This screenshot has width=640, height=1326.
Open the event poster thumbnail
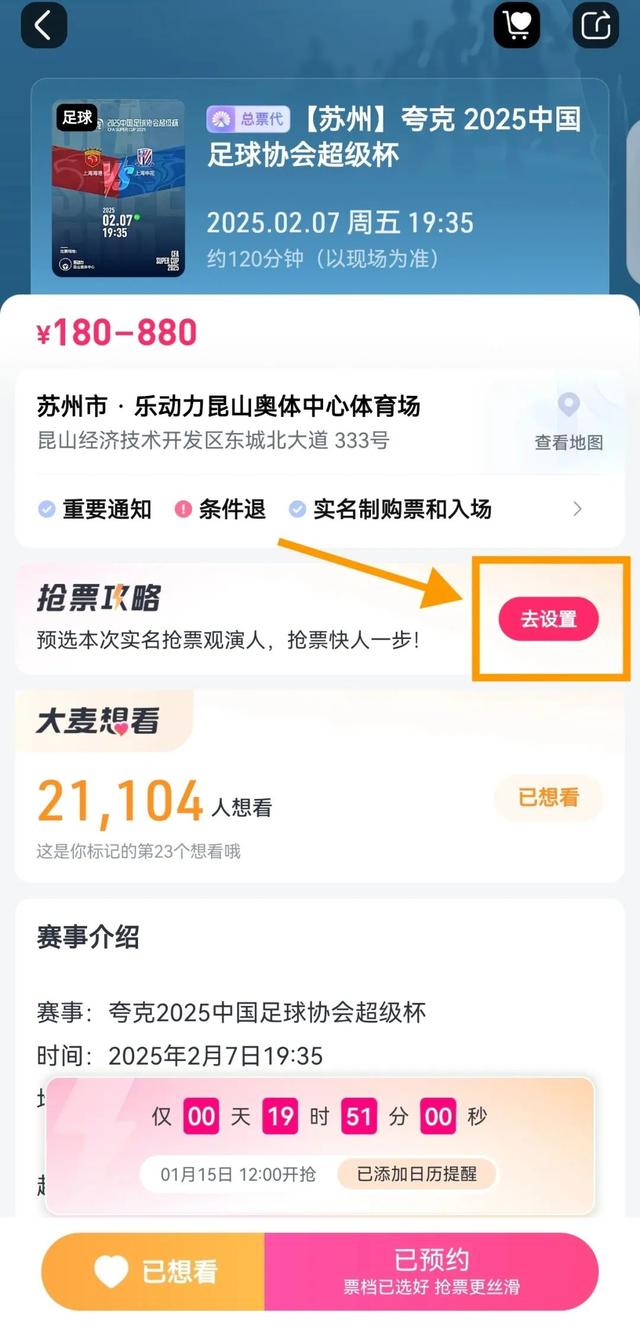click(x=119, y=188)
